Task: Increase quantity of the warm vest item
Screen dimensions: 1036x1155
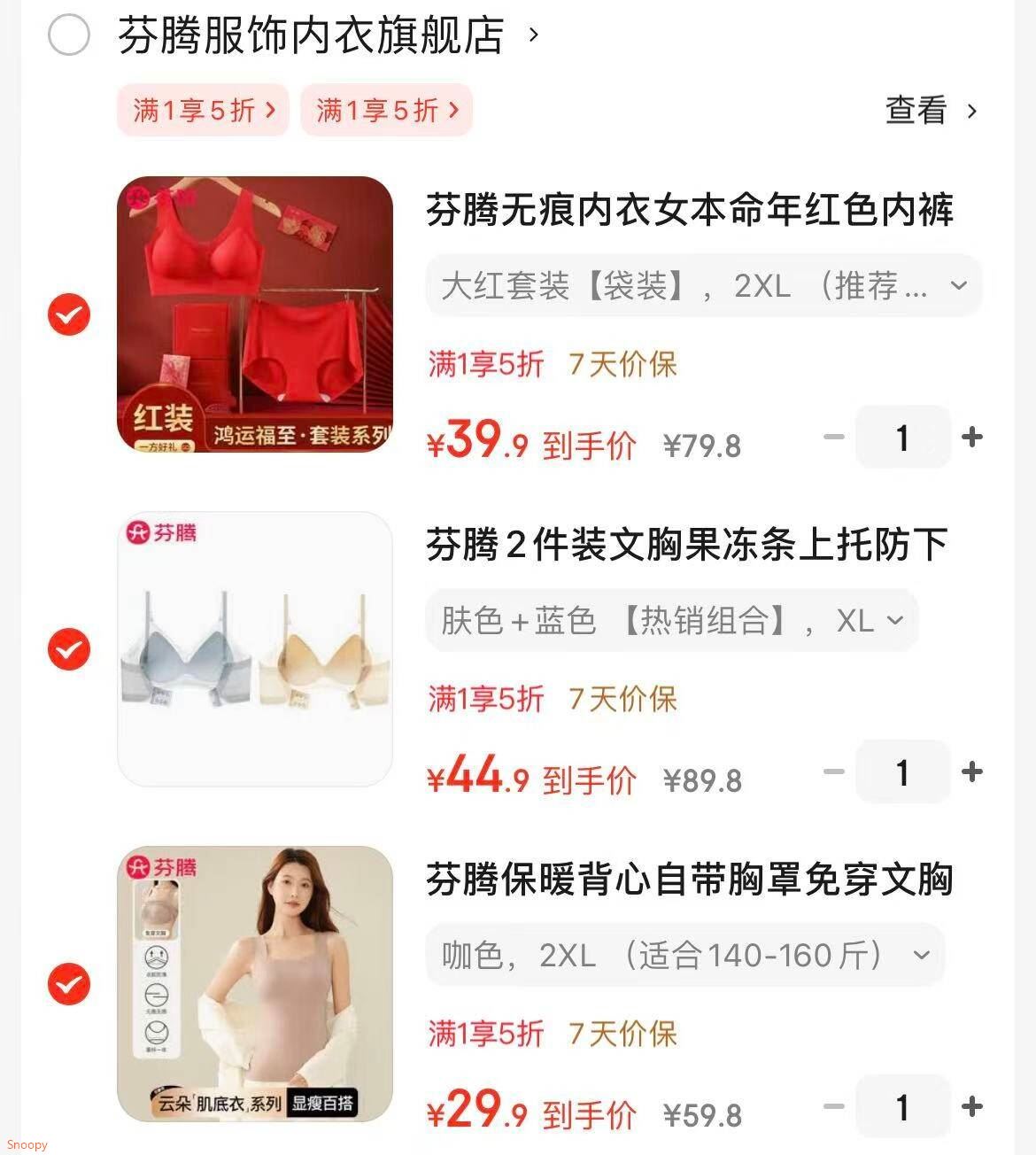Action: click(974, 1105)
